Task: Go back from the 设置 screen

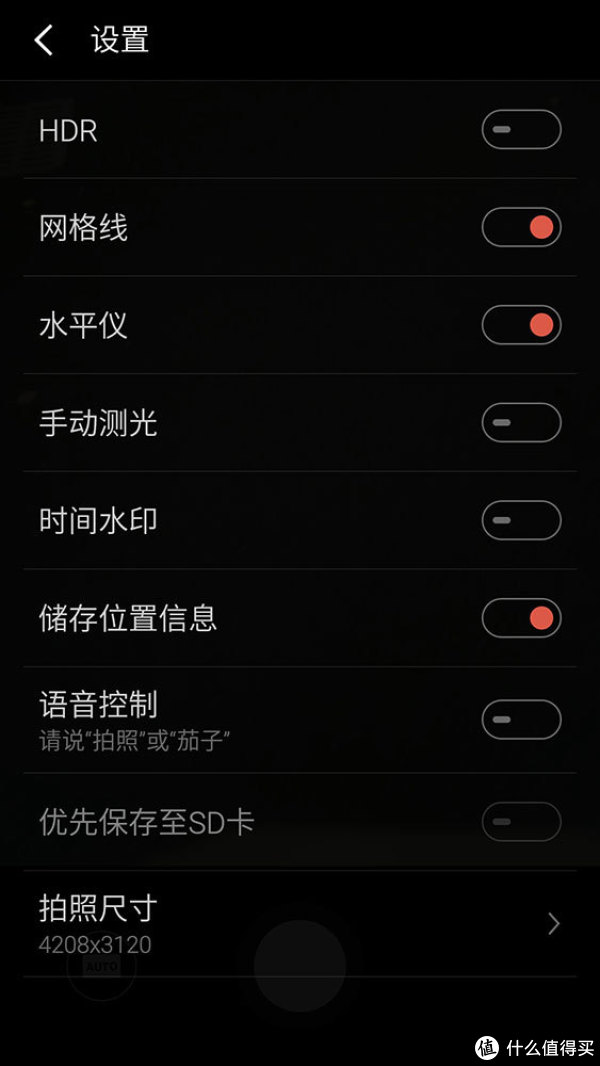Action: click(43, 41)
